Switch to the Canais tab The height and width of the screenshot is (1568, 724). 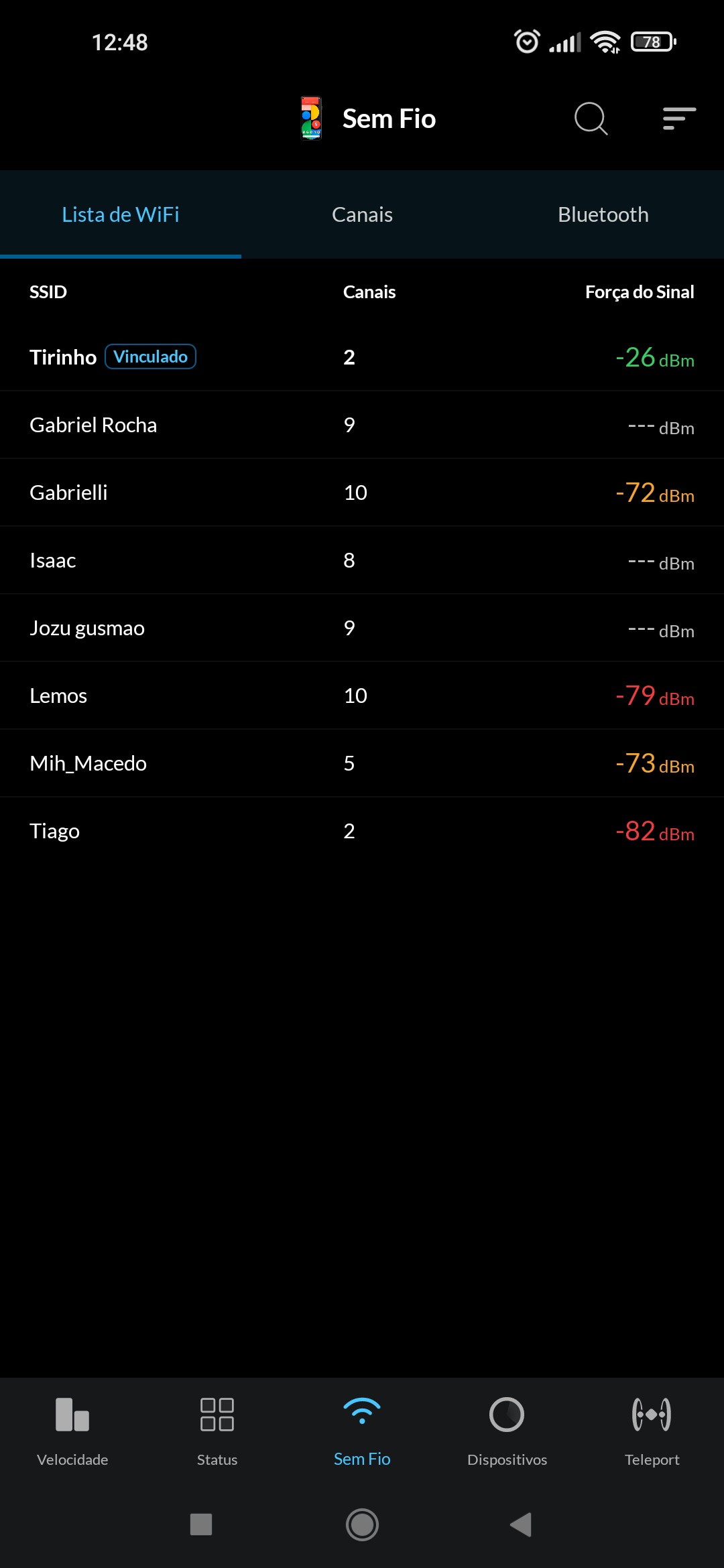pyautogui.click(x=362, y=215)
